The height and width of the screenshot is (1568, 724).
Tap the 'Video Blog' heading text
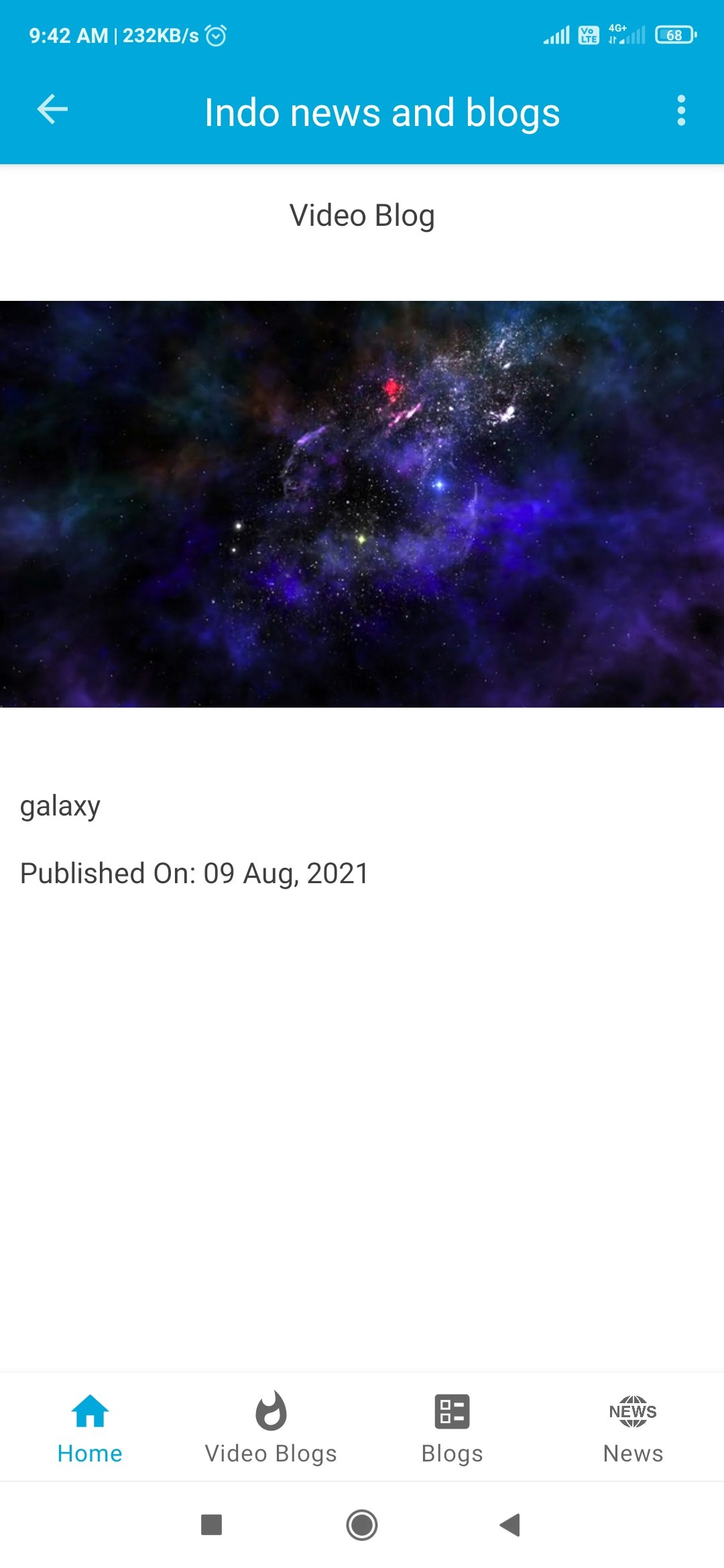tap(362, 215)
